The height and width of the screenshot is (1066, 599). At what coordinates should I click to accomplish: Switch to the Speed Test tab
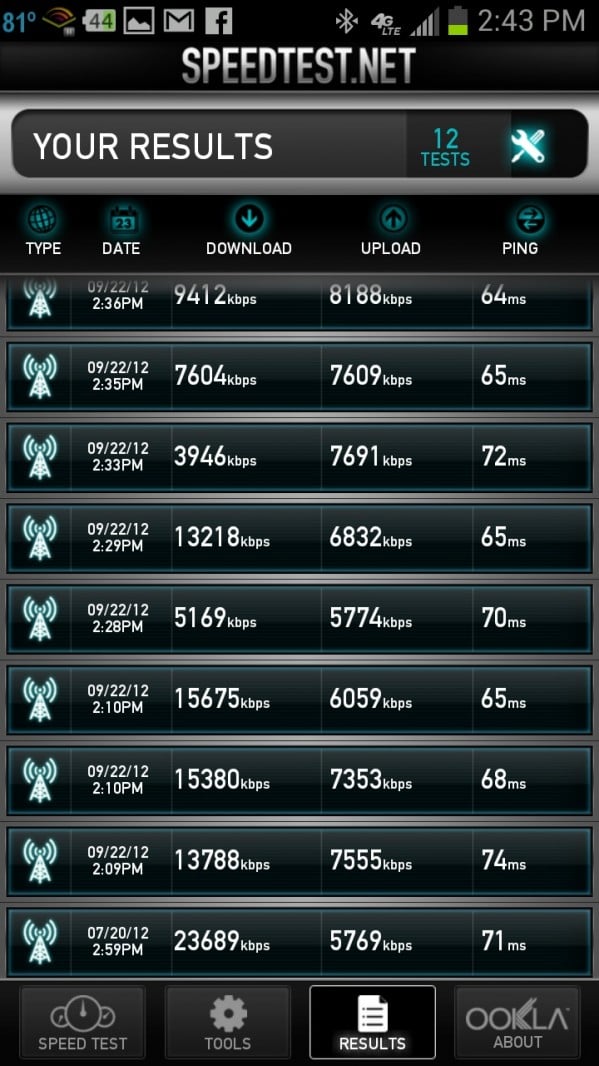click(x=82, y=1022)
